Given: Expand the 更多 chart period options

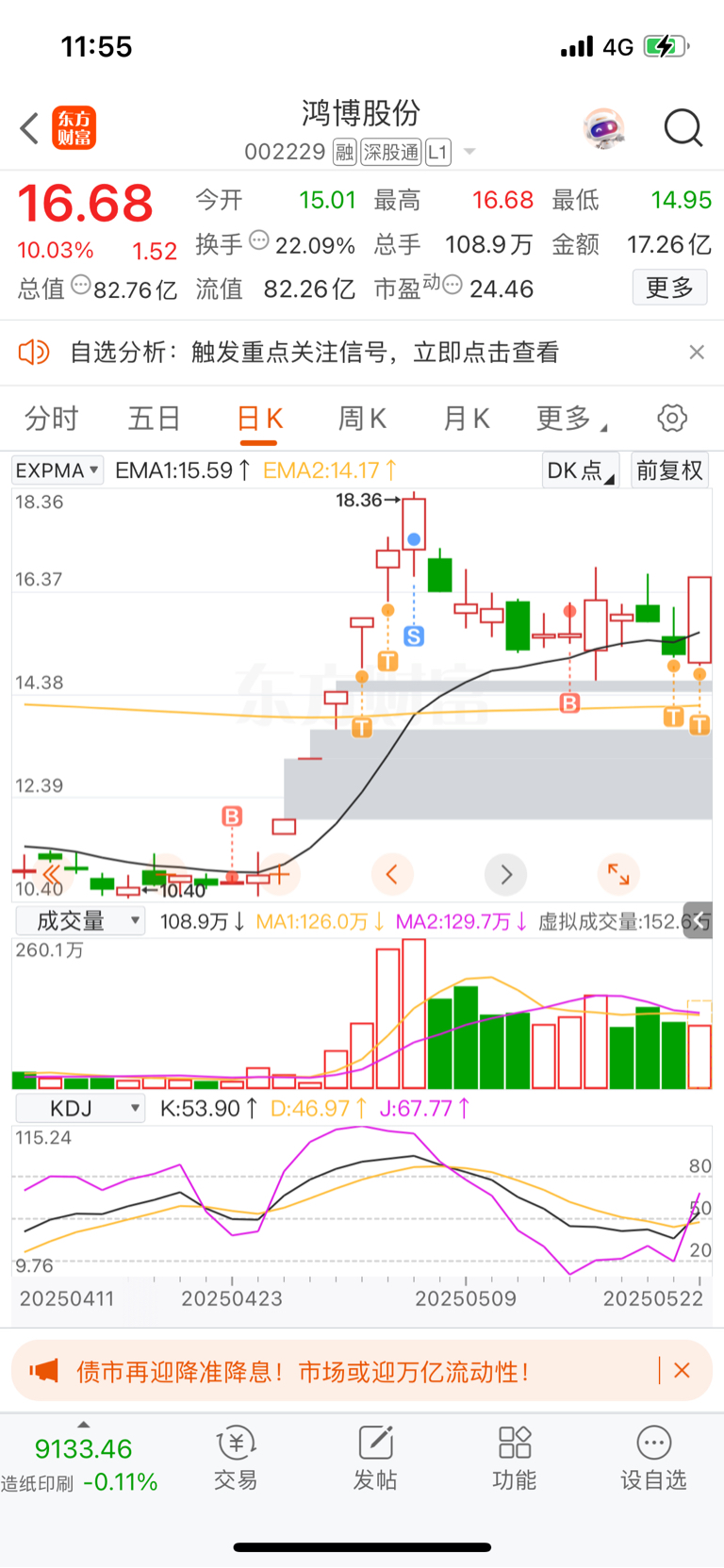Looking at the screenshot, I should tap(570, 418).
